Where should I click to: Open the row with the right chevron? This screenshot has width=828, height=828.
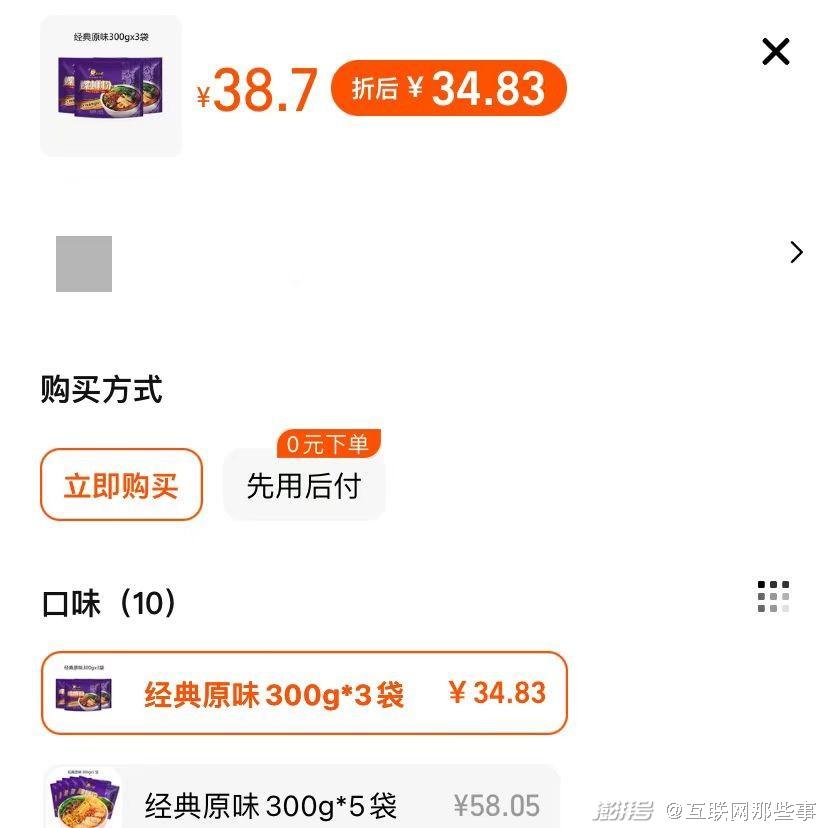pyautogui.click(x=796, y=252)
